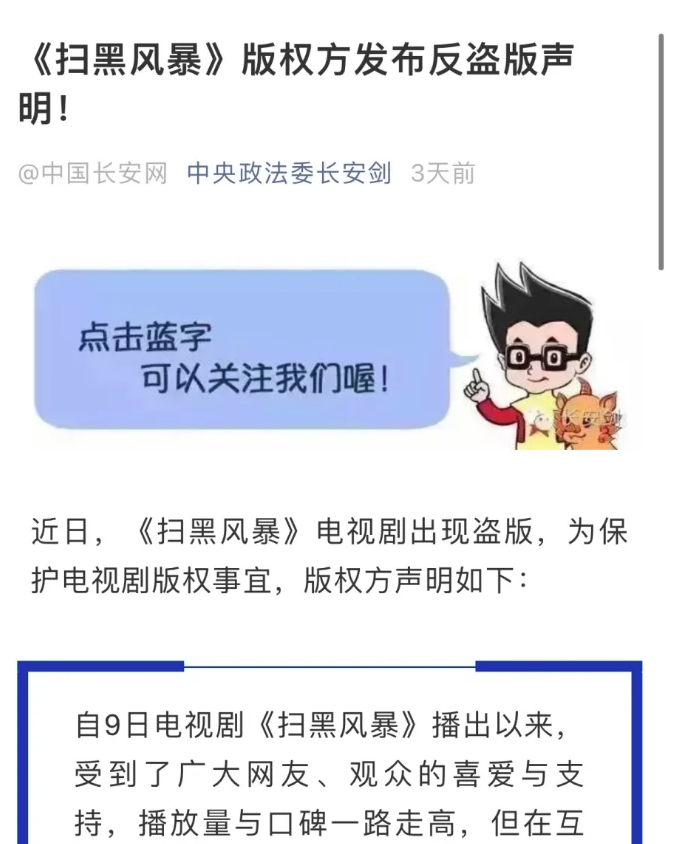Open the 中央政法委长安剑 account link
Viewport: 673px width, 844px height.
289,174
